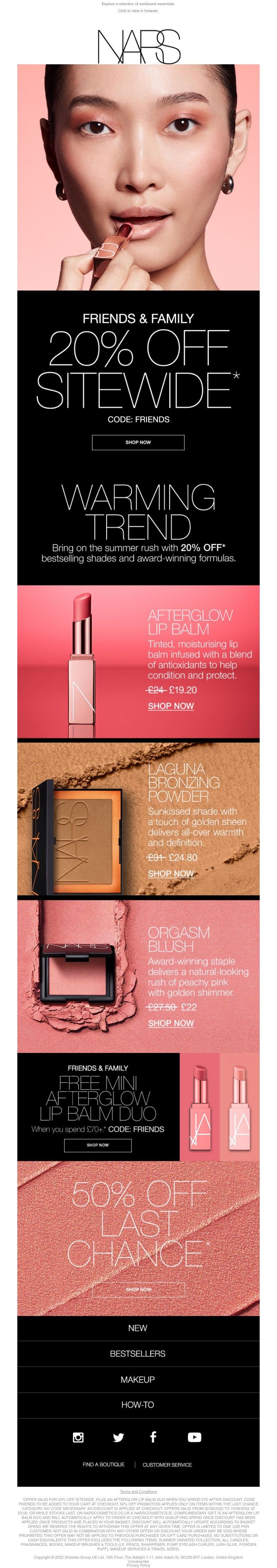Tap Shop Now under 20% Off Sitewide

[138, 442]
